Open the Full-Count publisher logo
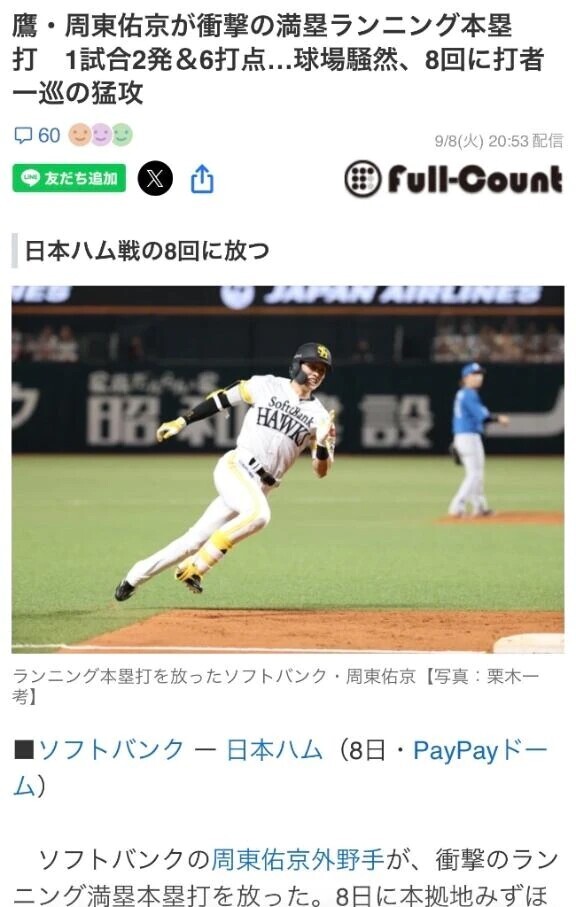The image size is (576, 907). coord(453,178)
